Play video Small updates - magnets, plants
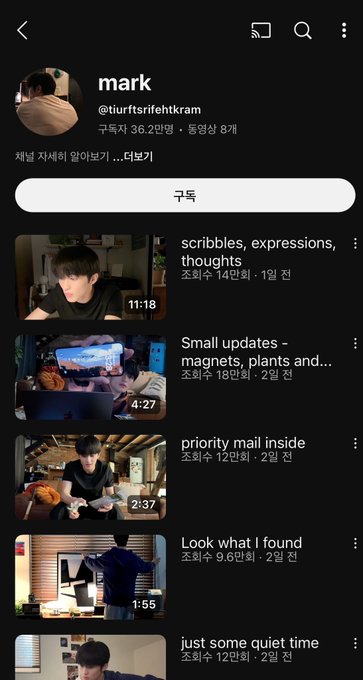The width and height of the screenshot is (363, 680). point(91,377)
